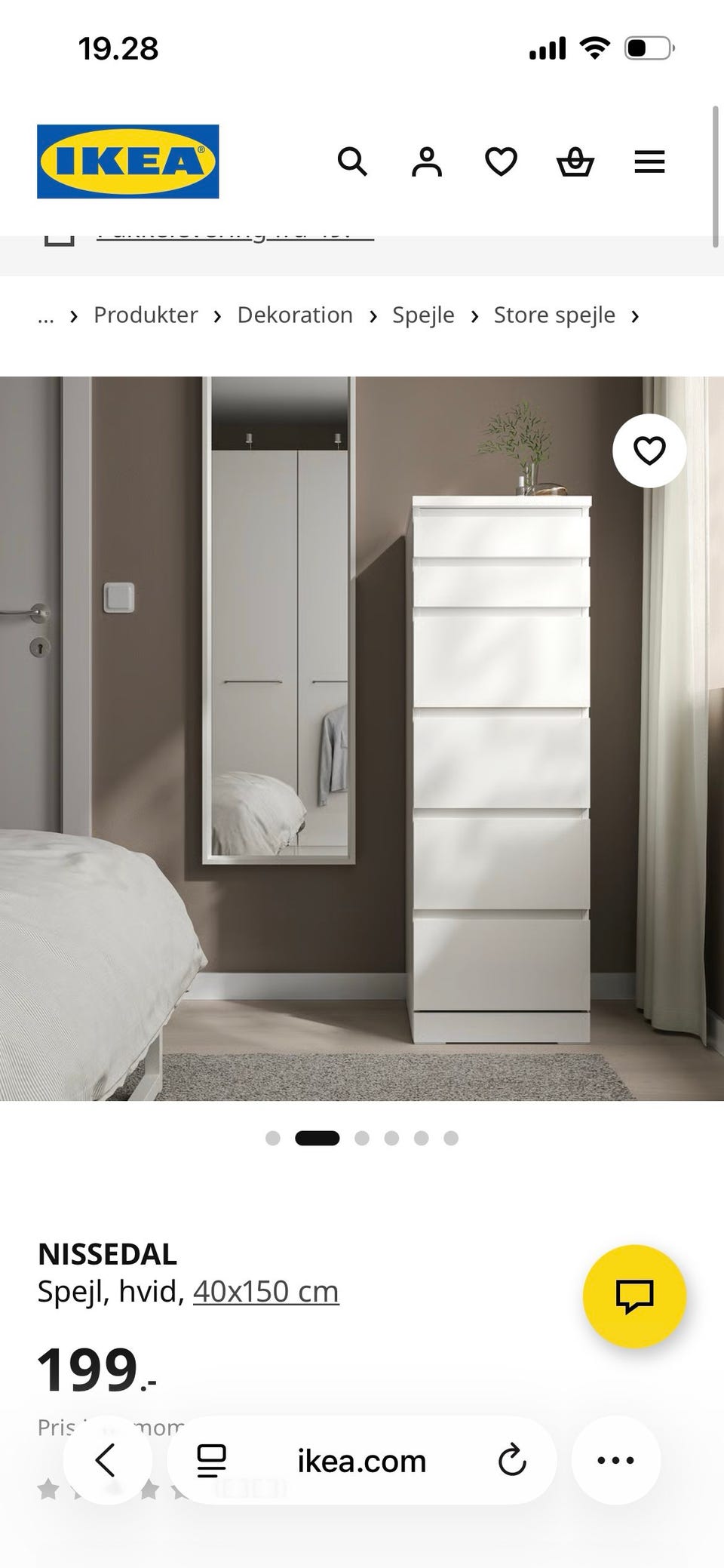Navigate to the Spejle category
This screenshot has height=1568, width=724.
(422, 315)
